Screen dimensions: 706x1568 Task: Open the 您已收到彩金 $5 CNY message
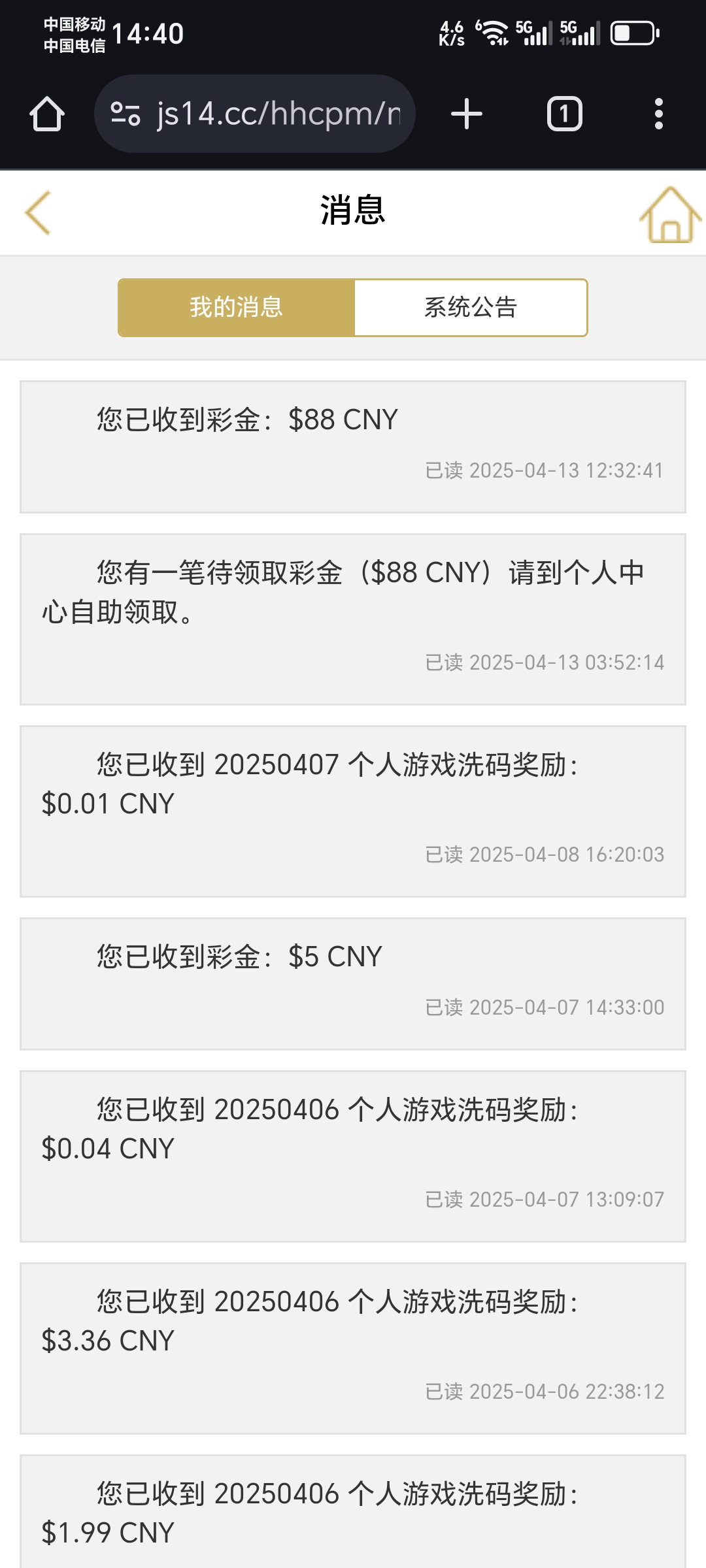pos(353,983)
